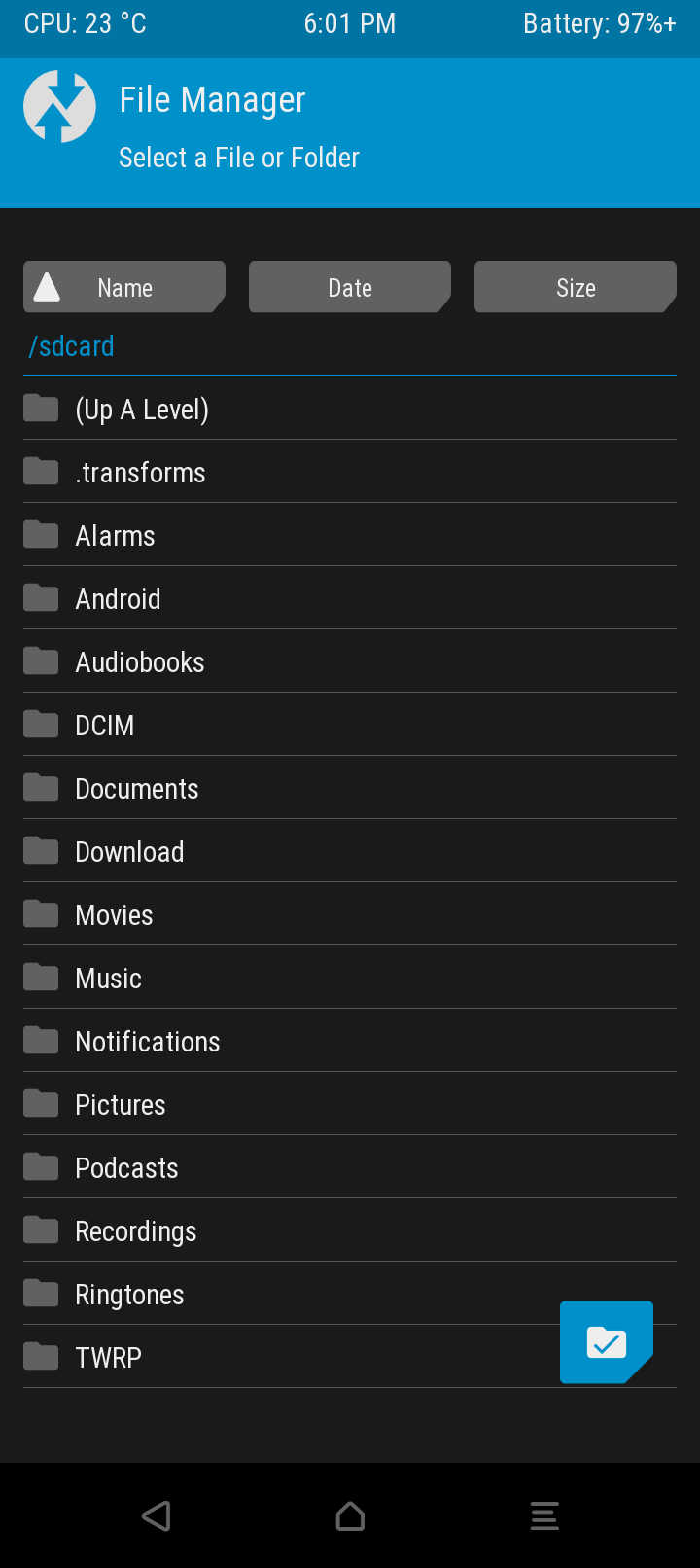Viewport: 700px width, 1568px height.
Task: Open the TWRP folder
Action: pyautogui.click(x=108, y=1358)
